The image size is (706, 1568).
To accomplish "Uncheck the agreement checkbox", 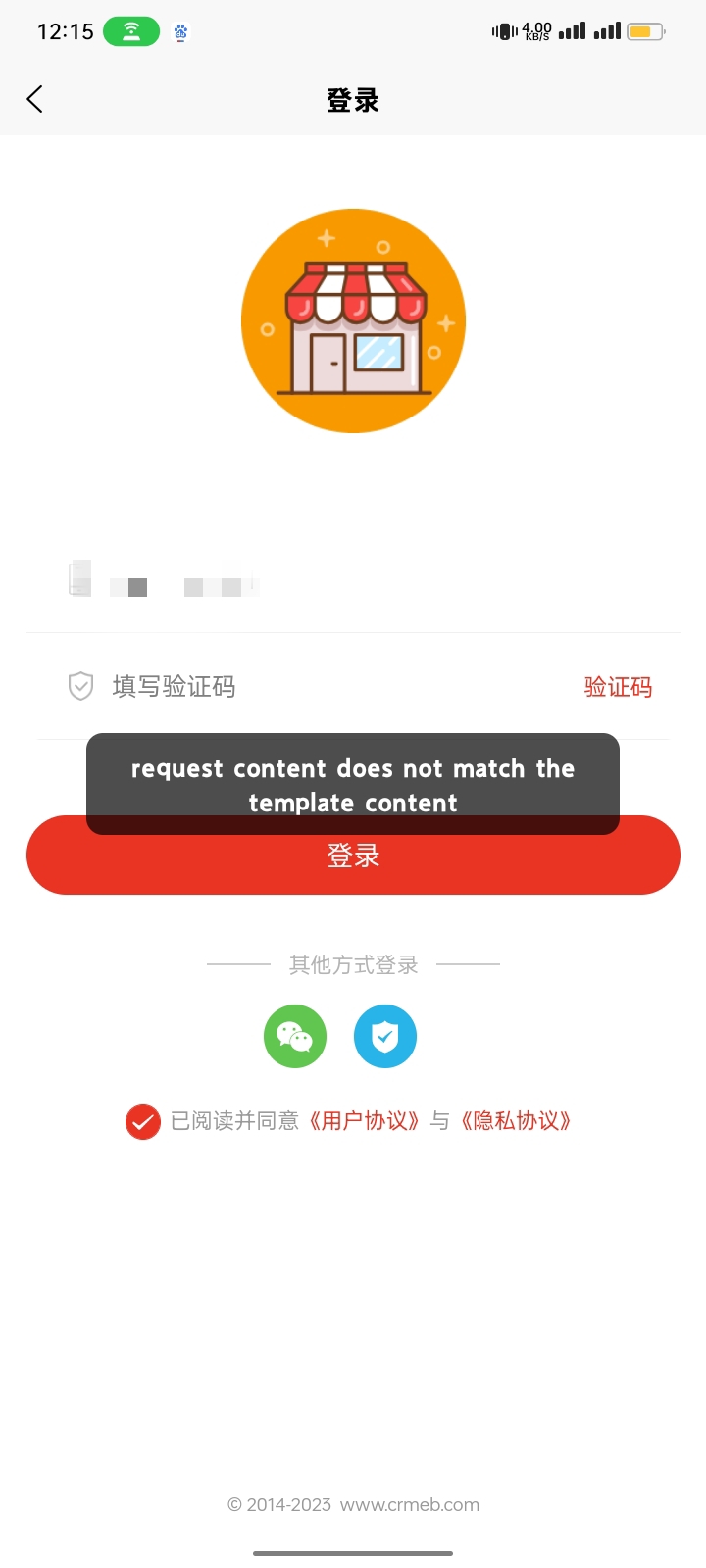I will pos(143,1121).
